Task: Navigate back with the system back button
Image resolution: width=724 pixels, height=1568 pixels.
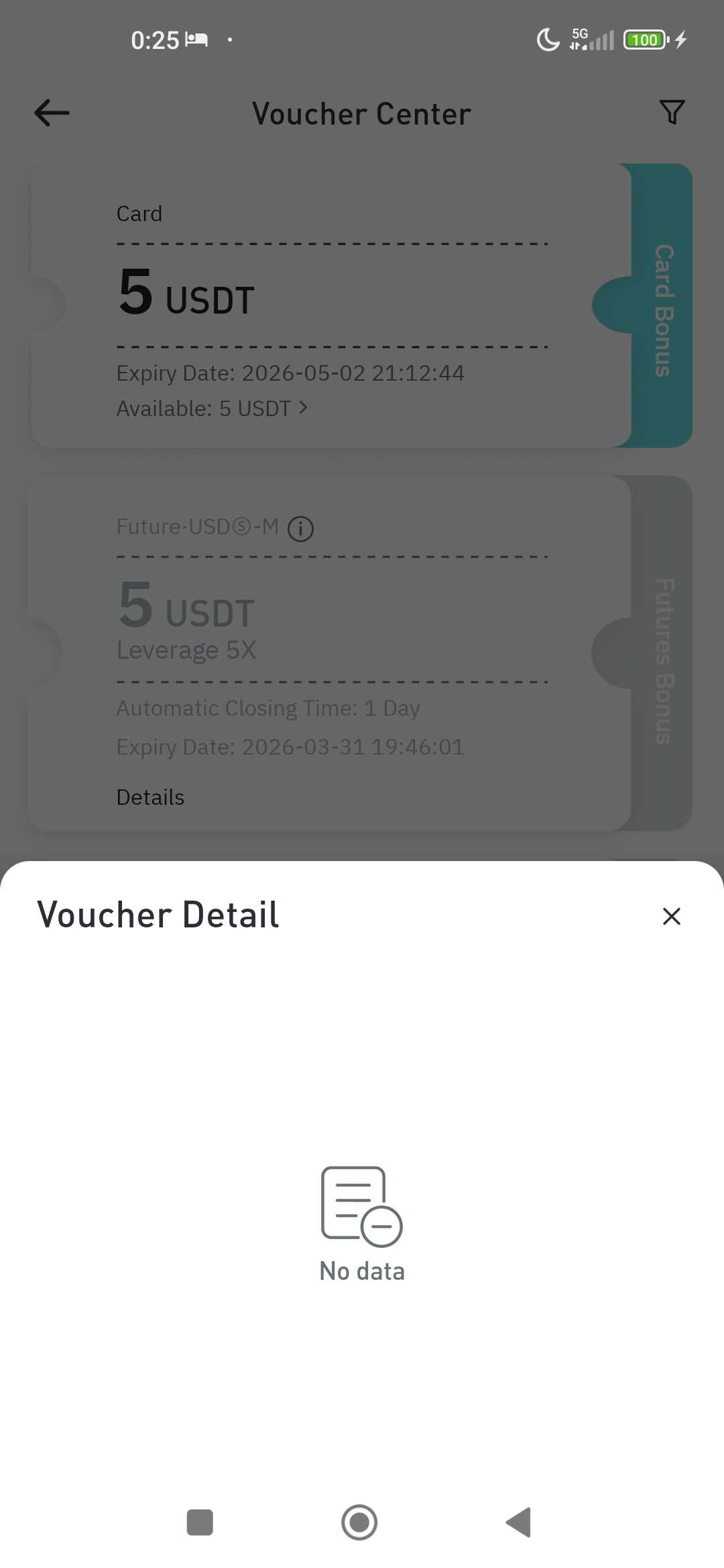Action: pos(519,1522)
